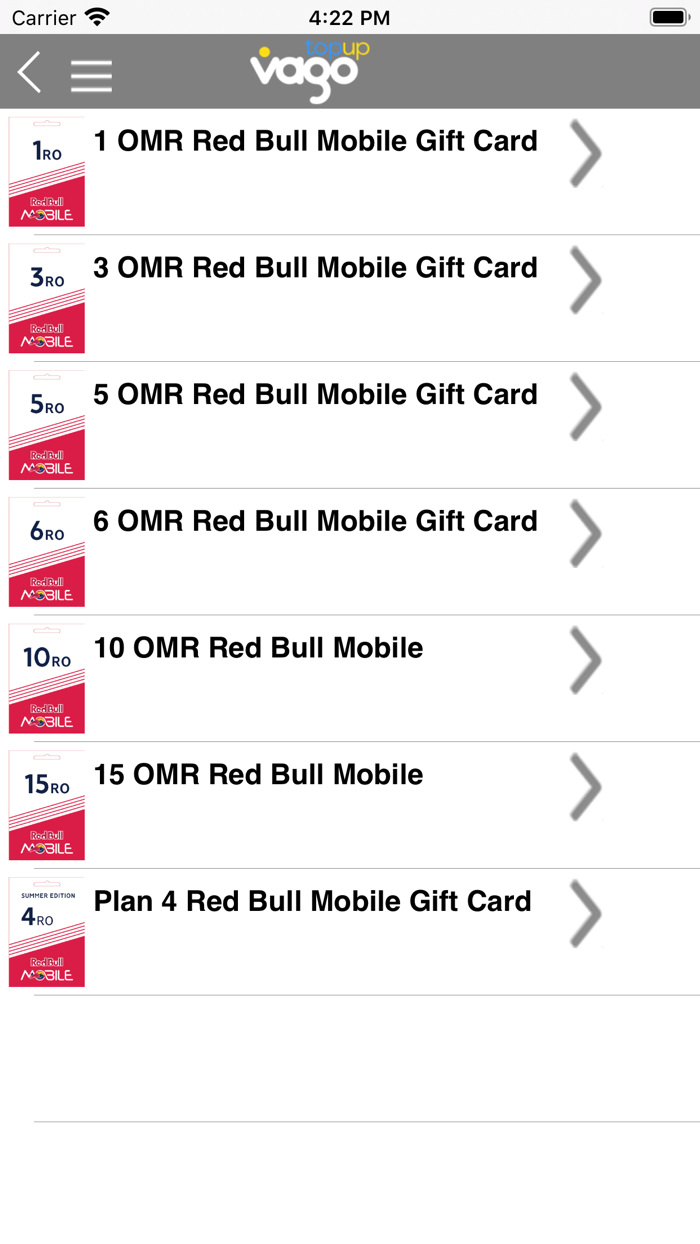Image resolution: width=700 pixels, height=1244 pixels.
Task: Open Plan 4 Red Bull Mobile Gift Card
Action: (312, 902)
